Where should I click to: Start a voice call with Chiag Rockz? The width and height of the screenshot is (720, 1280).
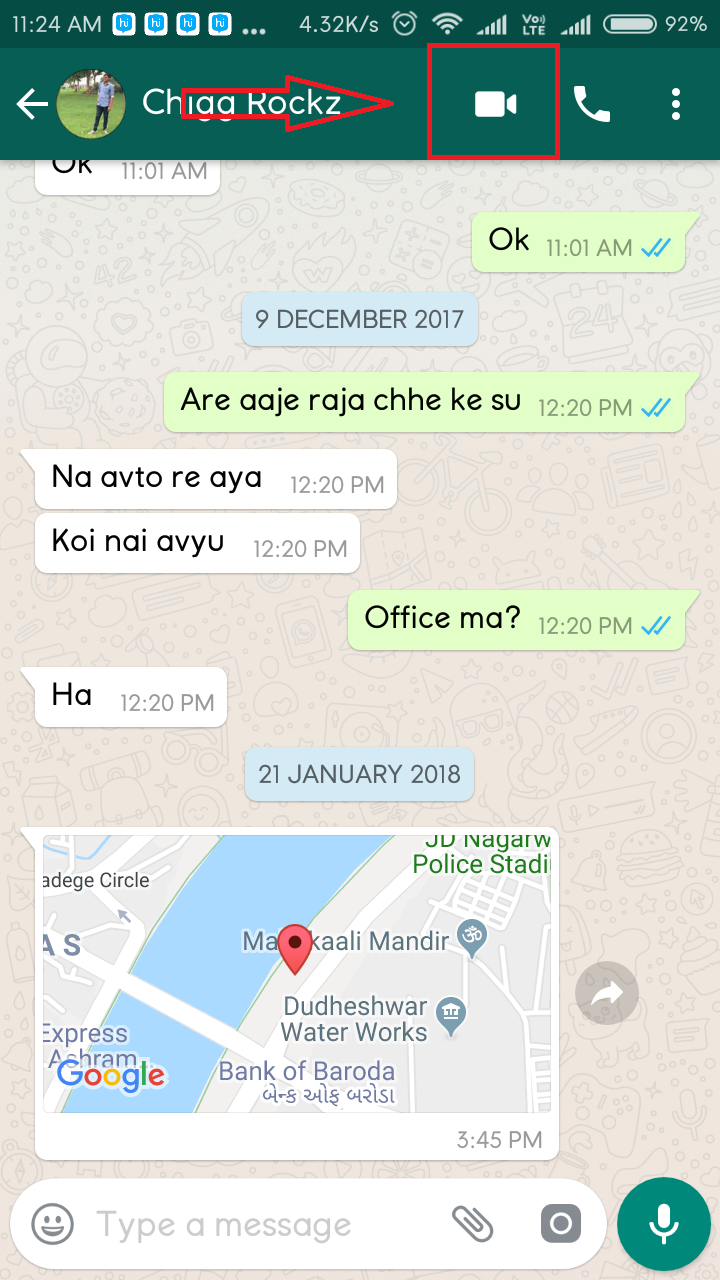[592, 104]
